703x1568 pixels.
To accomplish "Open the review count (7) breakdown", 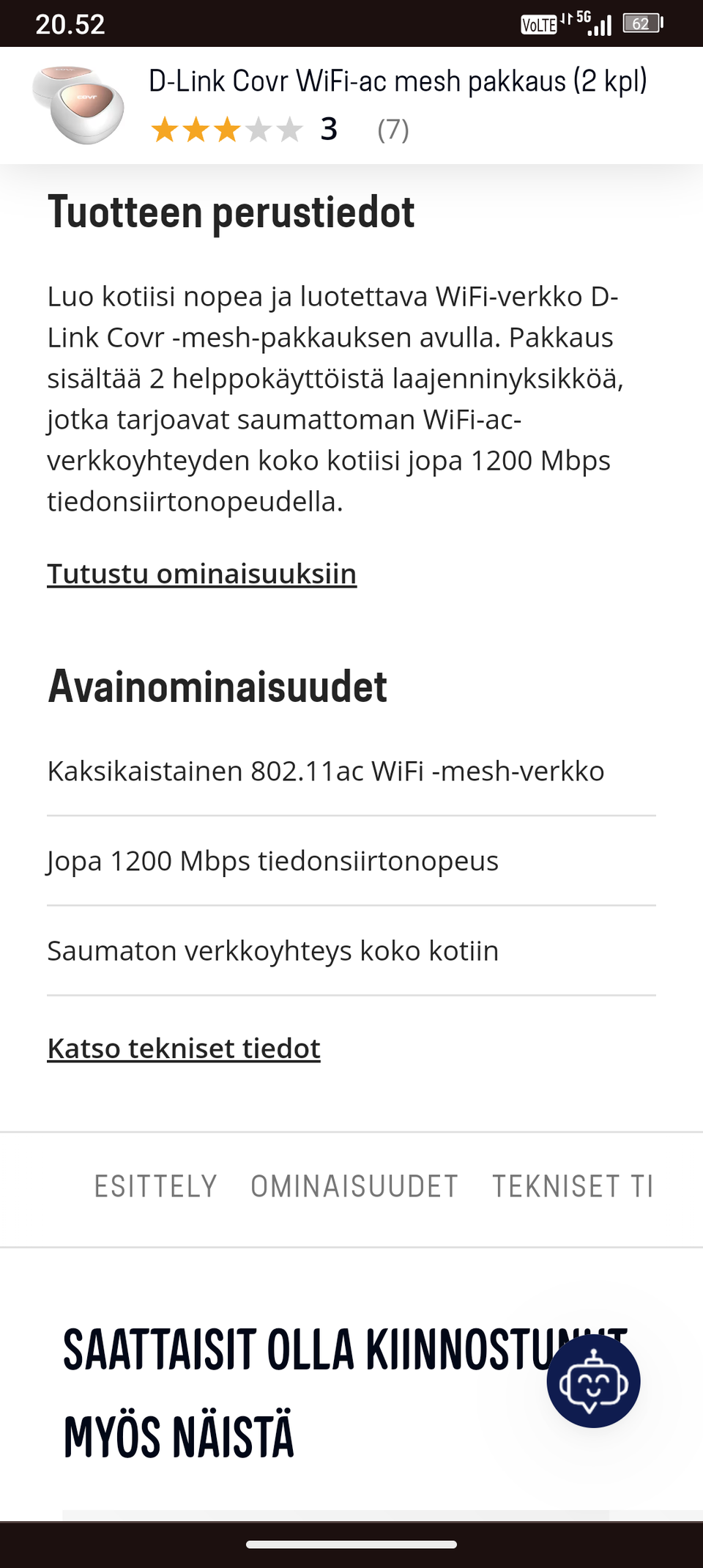I will click(x=393, y=130).
